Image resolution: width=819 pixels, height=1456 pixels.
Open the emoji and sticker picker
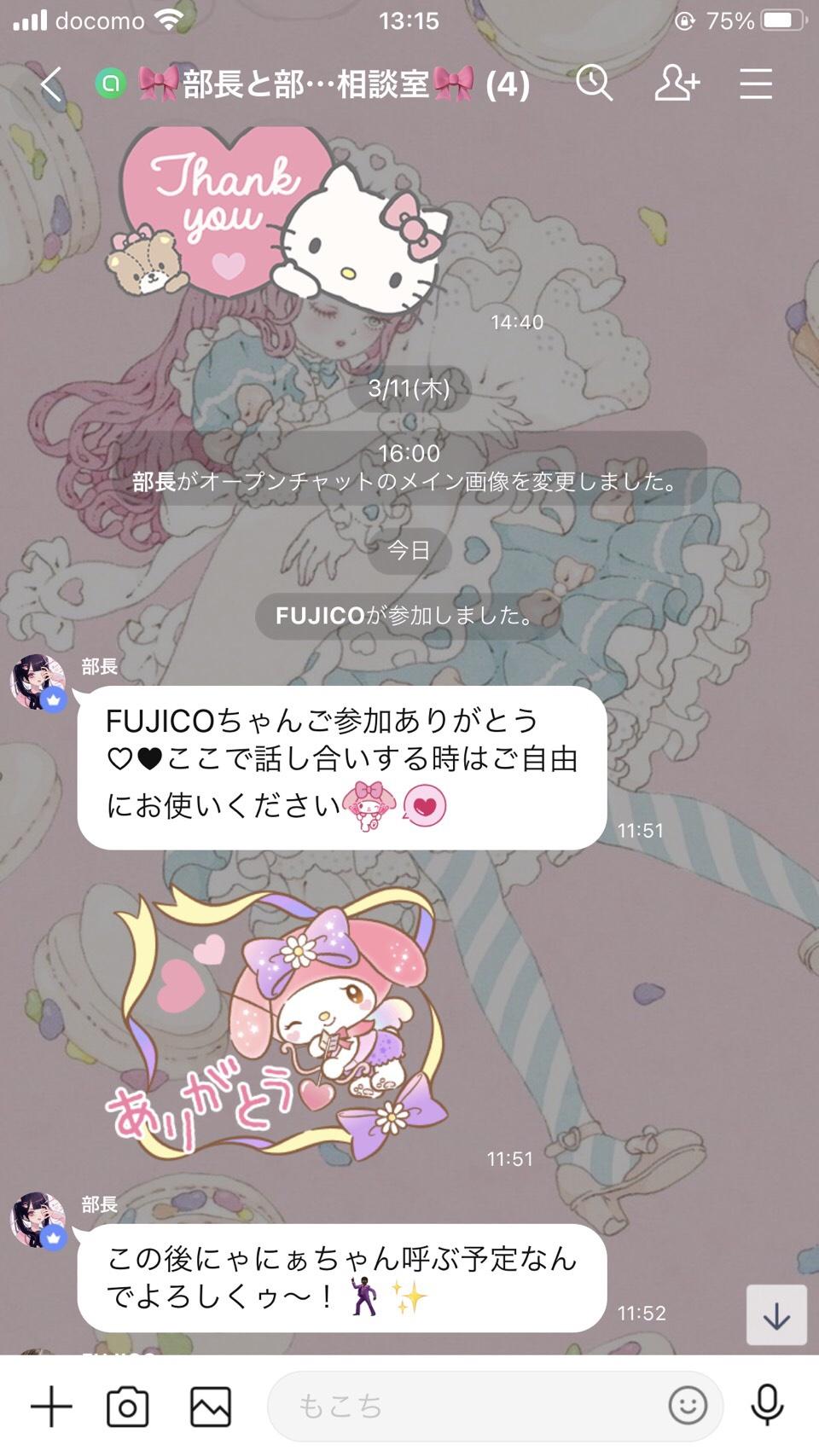point(688,1405)
